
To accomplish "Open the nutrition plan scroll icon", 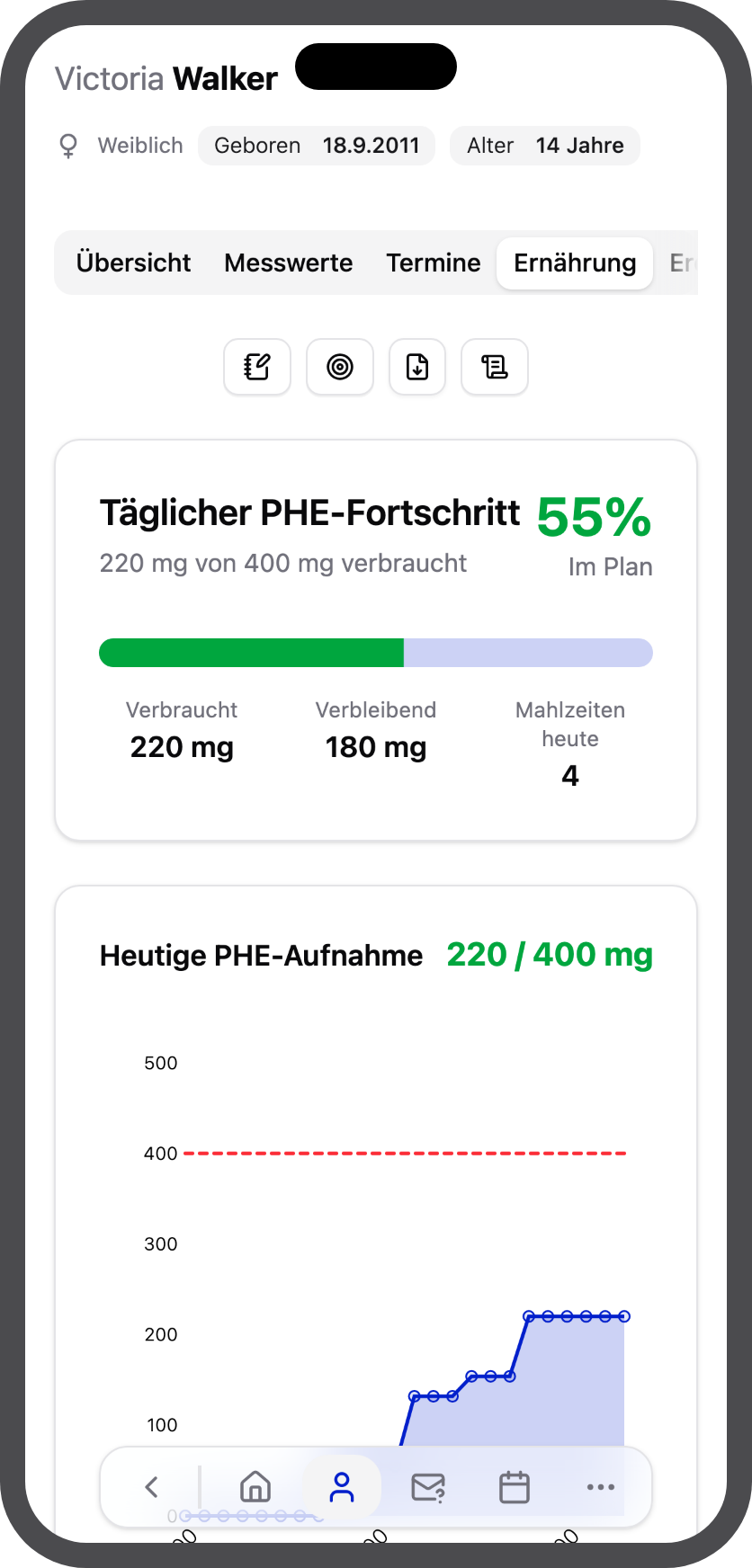I will click(x=495, y=367).
